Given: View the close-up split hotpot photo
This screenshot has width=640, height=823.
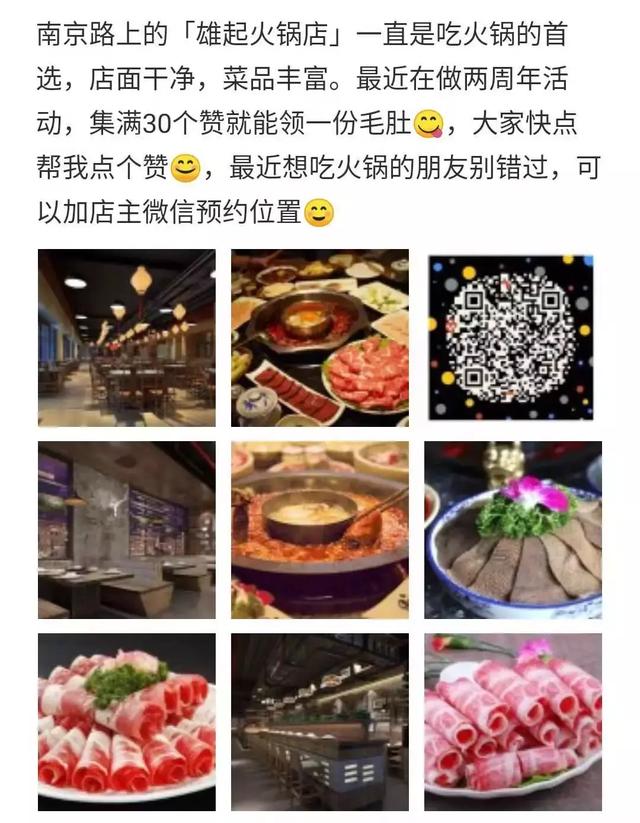Looking at the screenshot, I should (320, 530).
